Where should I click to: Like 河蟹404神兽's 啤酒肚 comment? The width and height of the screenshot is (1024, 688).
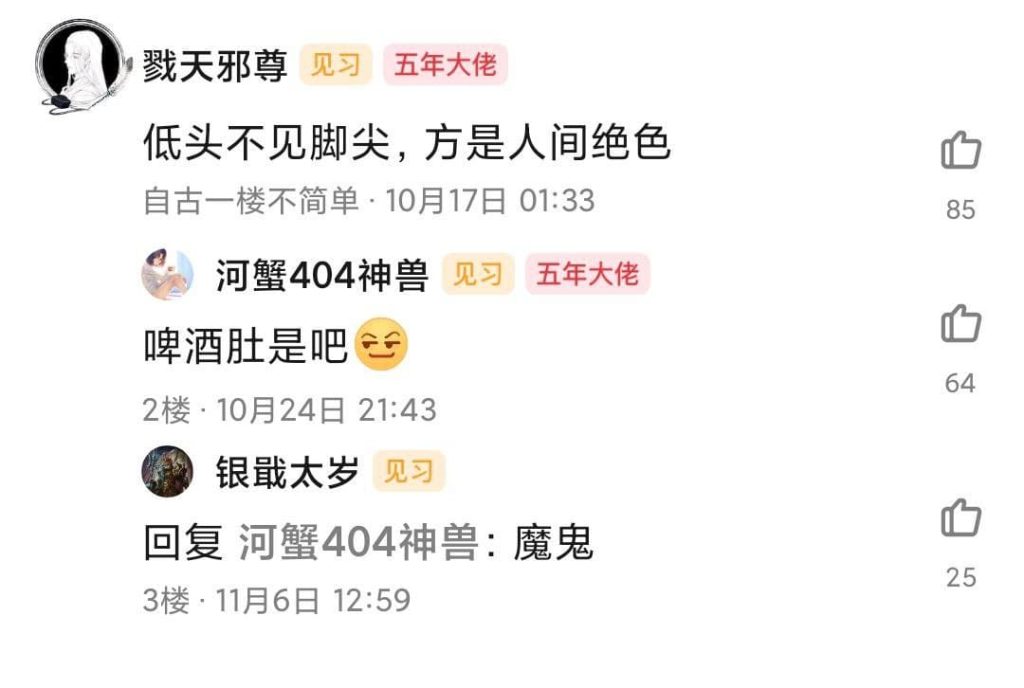960,324
